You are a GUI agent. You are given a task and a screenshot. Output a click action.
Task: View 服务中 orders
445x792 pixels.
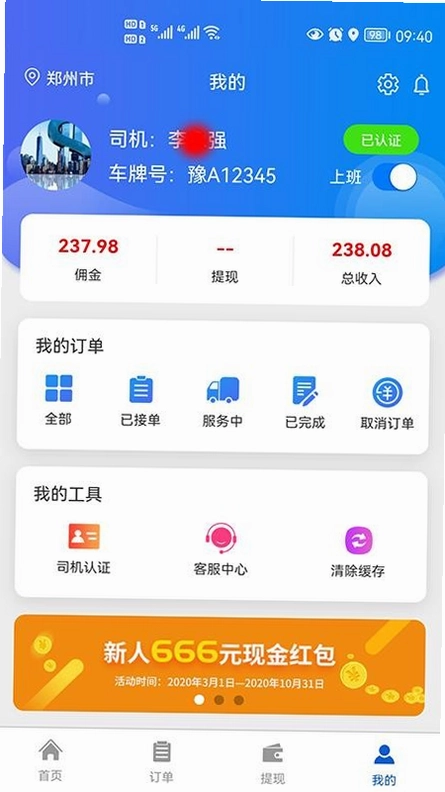pyautogui.click(x=222, y=403)
